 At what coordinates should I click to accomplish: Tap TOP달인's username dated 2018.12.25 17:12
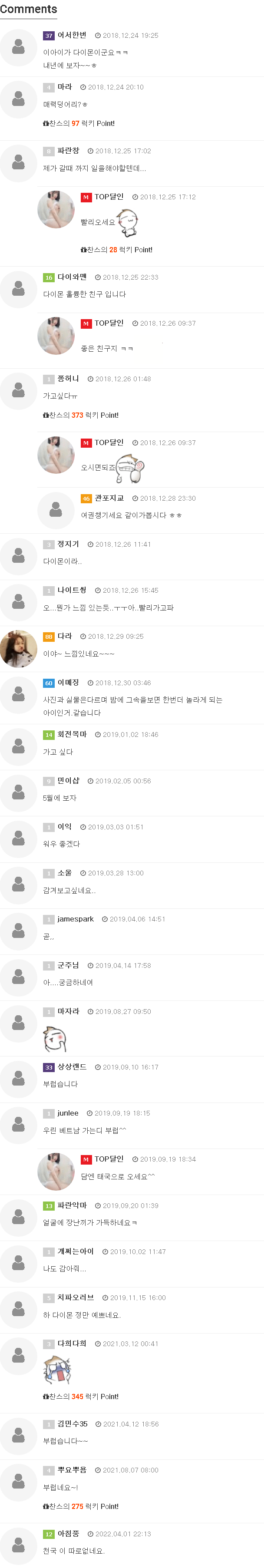108,197
